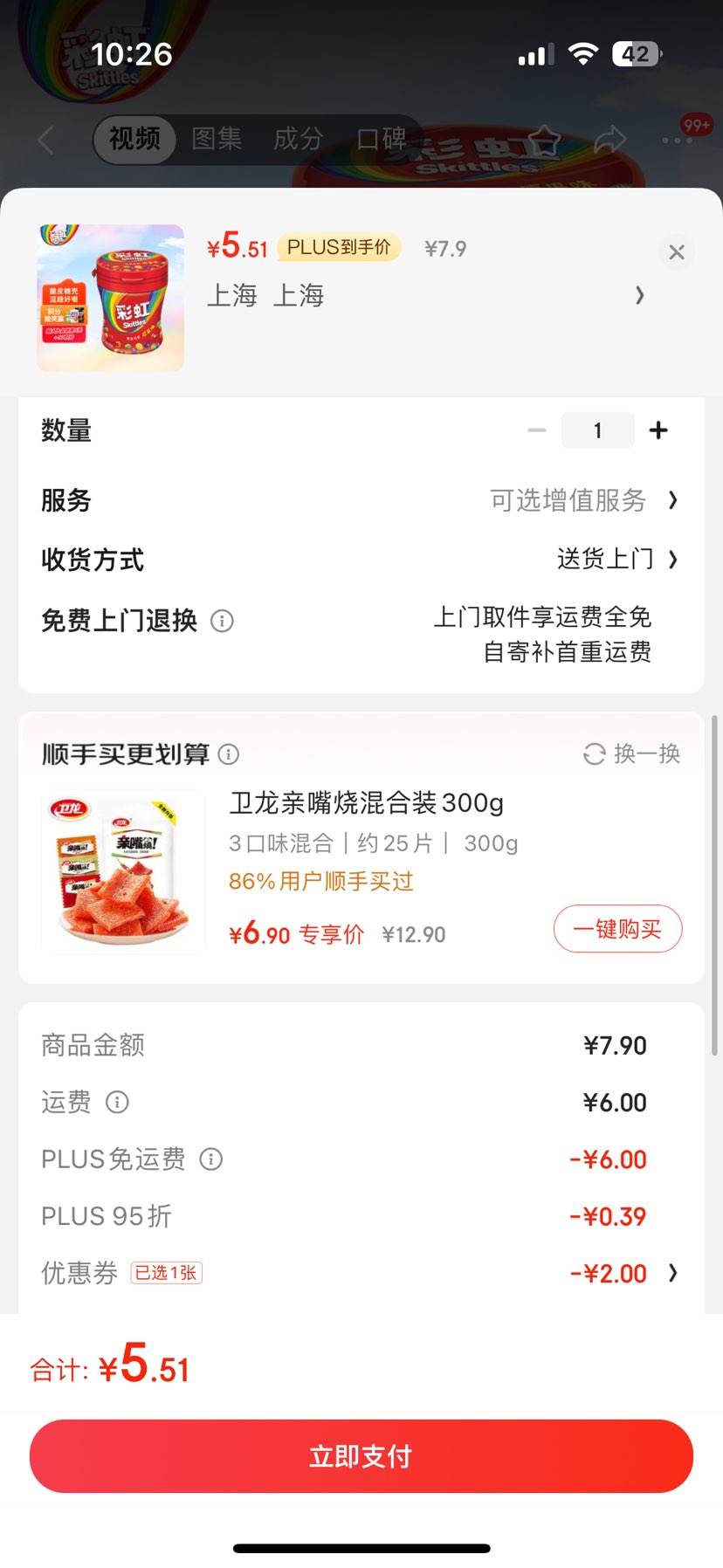Expand the 服务 value-added services row

click(672, 501)
